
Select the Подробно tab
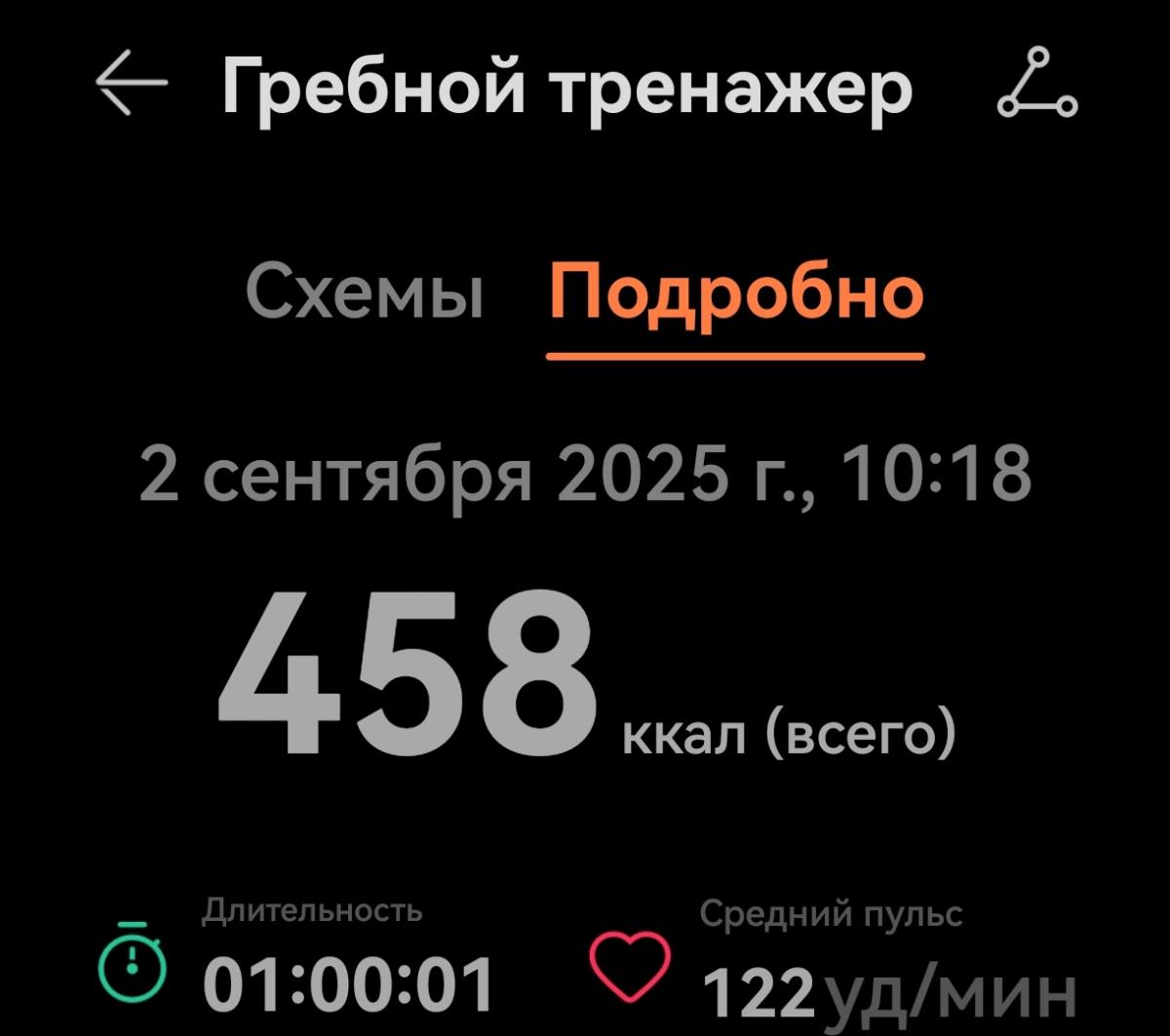tap(735, 292)
